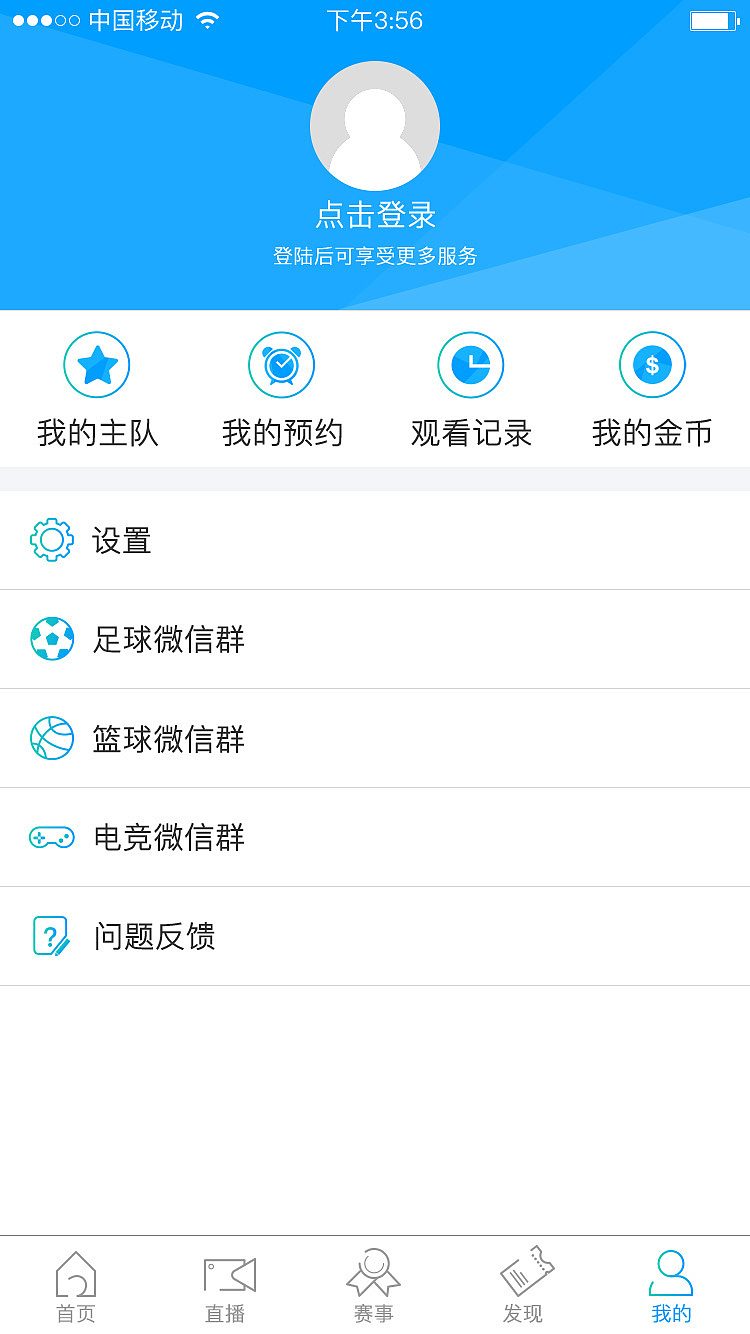
Task: Click the basketball icon for 篮球微信群
Action: point(52,738)
